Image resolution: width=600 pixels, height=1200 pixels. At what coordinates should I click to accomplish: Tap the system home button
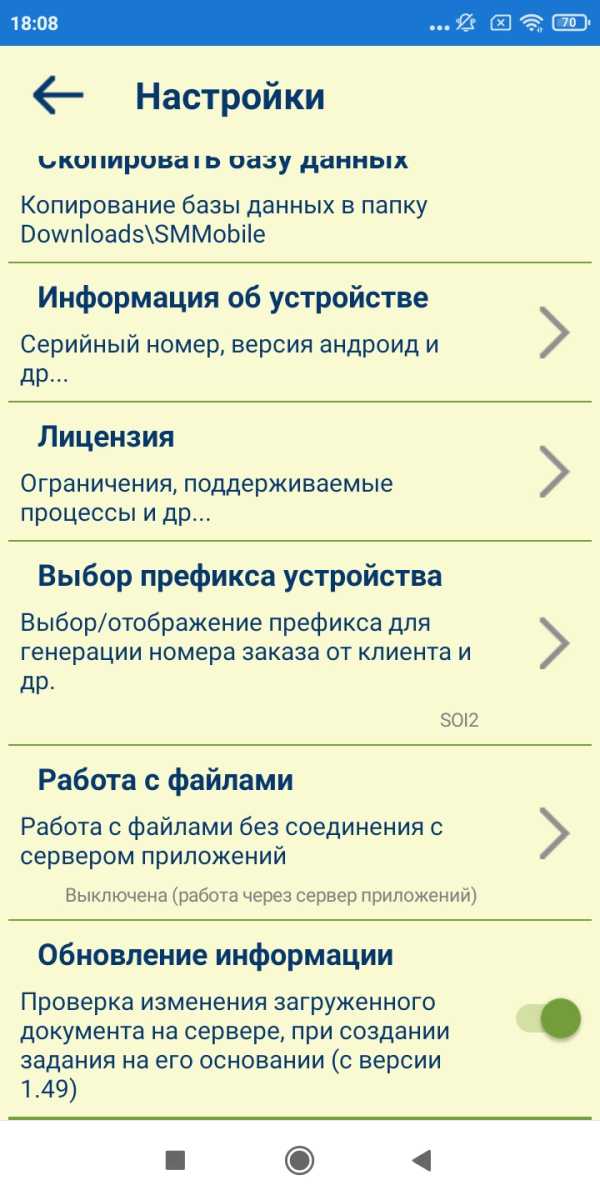tap(299, 1160)
